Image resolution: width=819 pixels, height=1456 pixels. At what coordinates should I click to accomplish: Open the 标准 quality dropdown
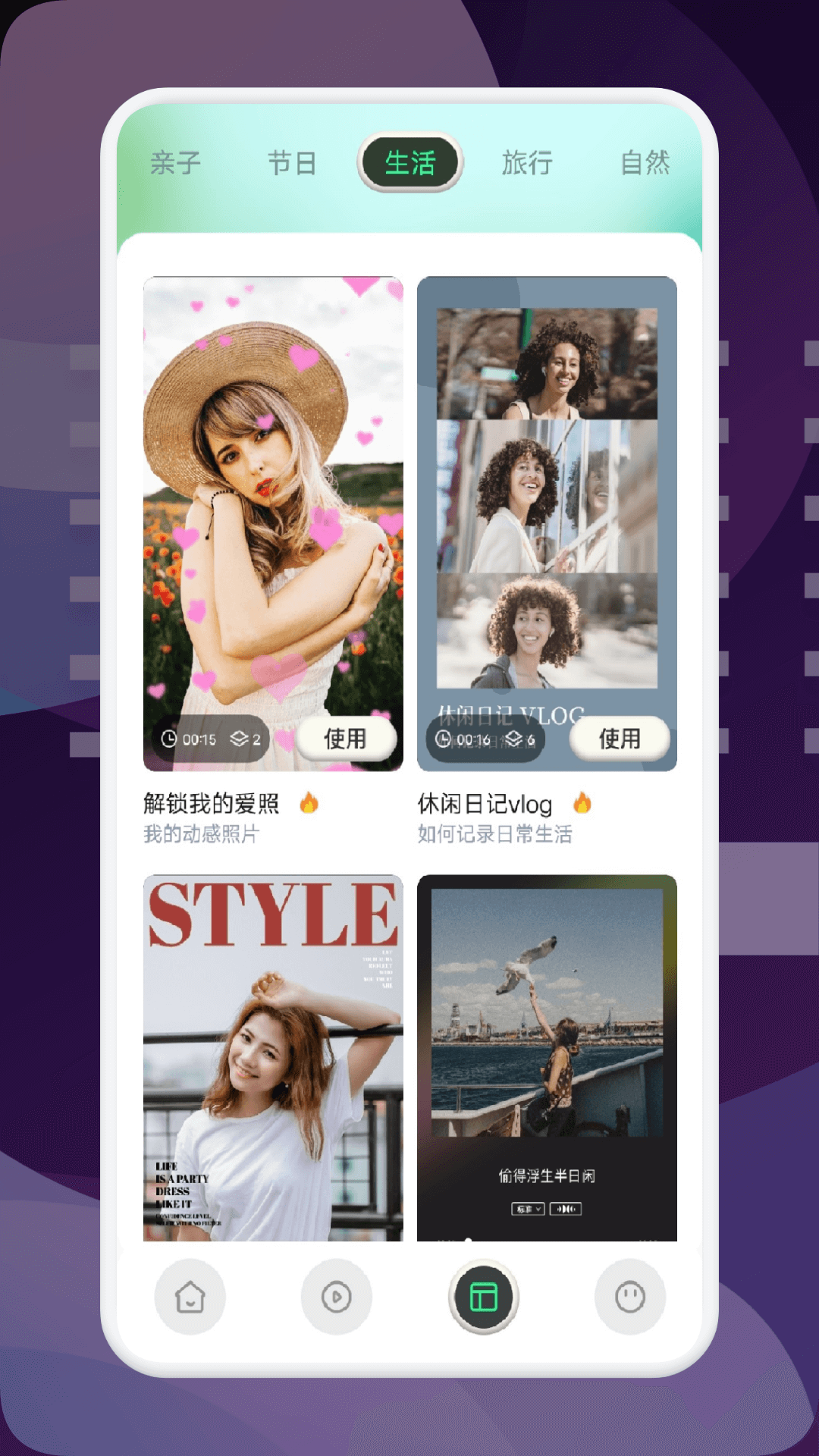coord(528,1208)
